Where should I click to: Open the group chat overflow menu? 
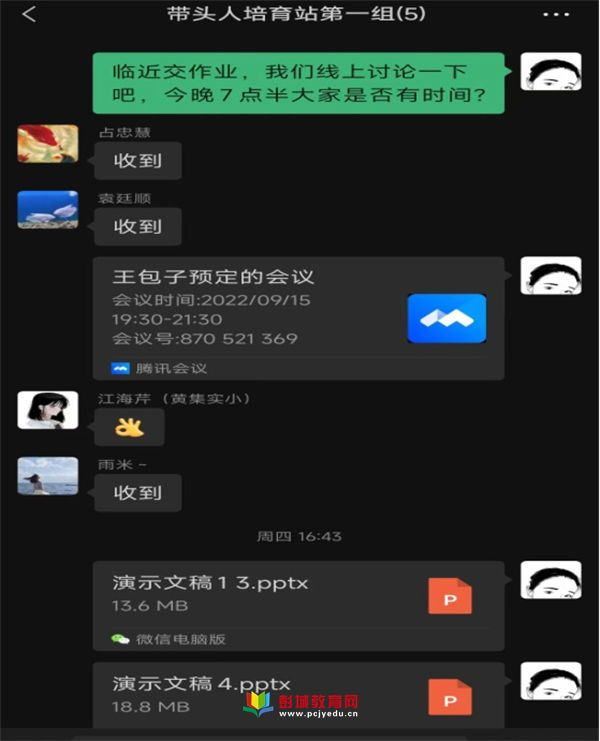click(x=556, y=14)
